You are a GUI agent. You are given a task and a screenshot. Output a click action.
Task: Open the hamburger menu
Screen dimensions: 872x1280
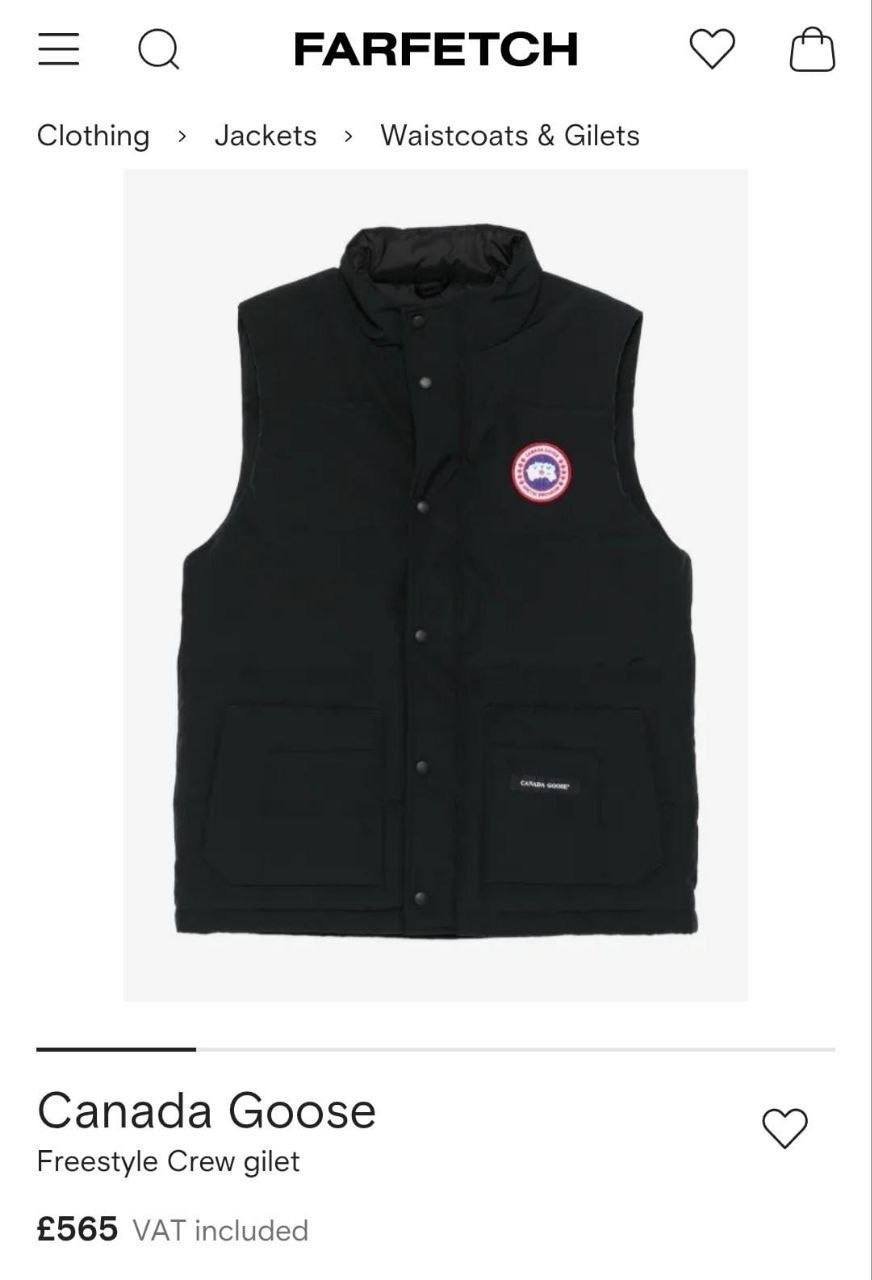tap(58, 49)
